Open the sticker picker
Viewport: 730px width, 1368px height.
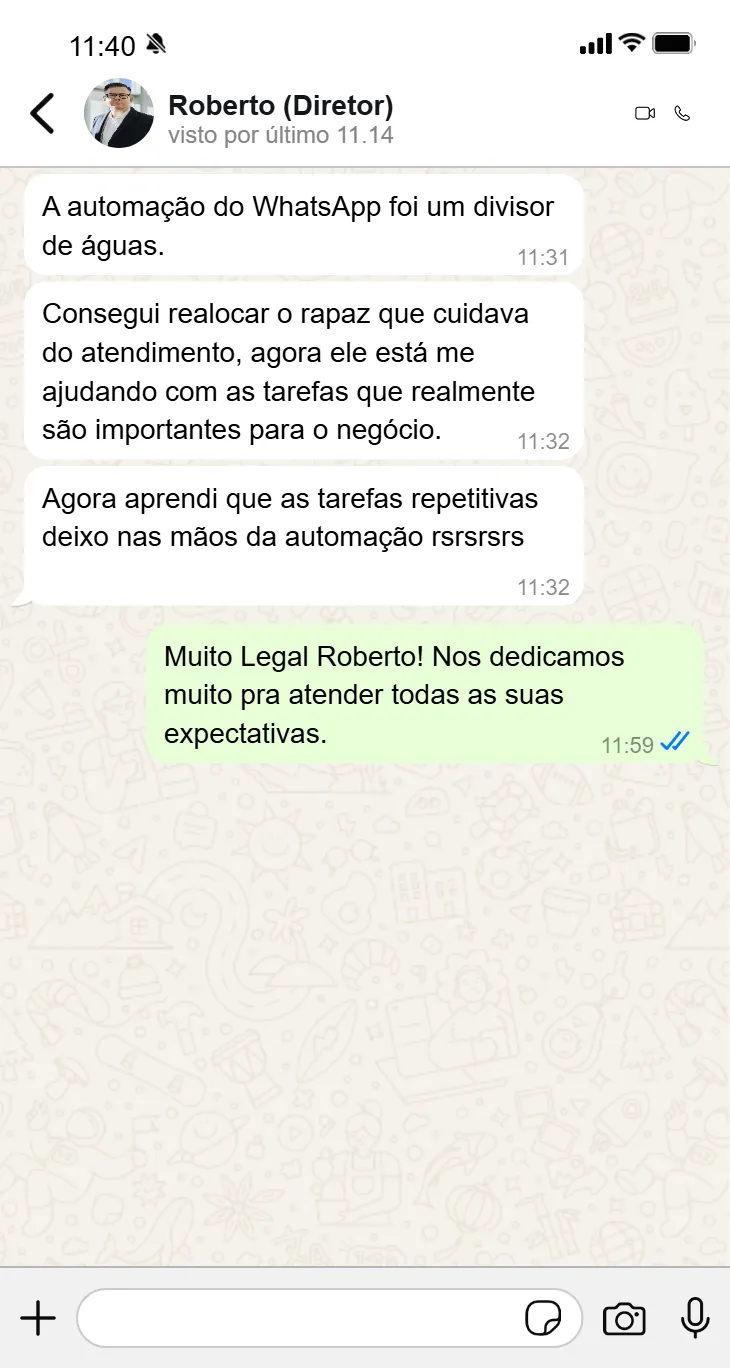click(543, 1318)
